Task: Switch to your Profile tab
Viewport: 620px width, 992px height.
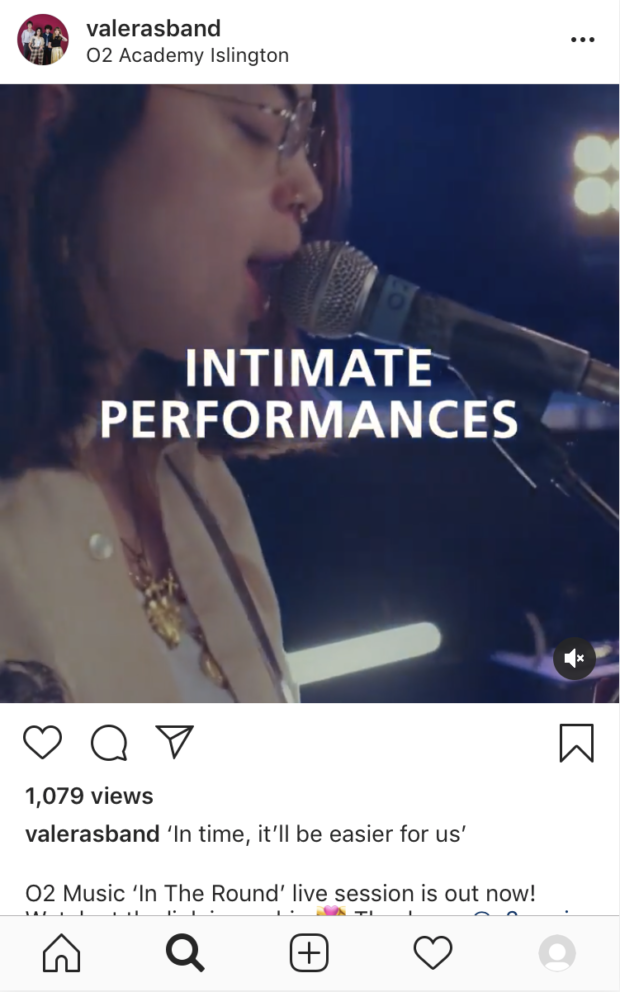Action: click(557, 953)
